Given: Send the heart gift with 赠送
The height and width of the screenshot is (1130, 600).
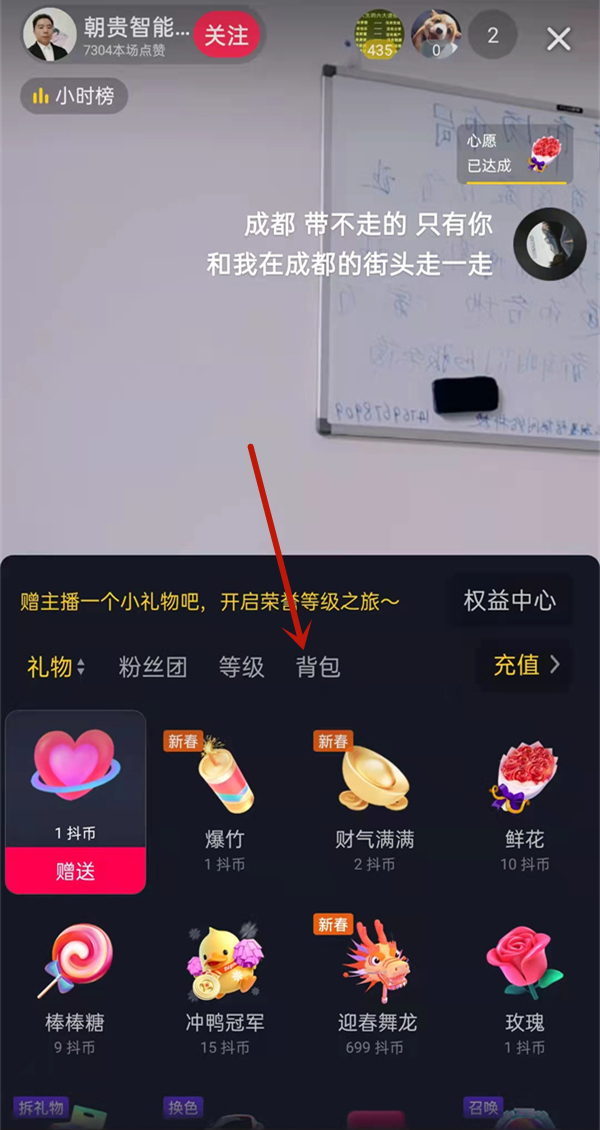Looking at the screenshot, I should click(76, 871).
